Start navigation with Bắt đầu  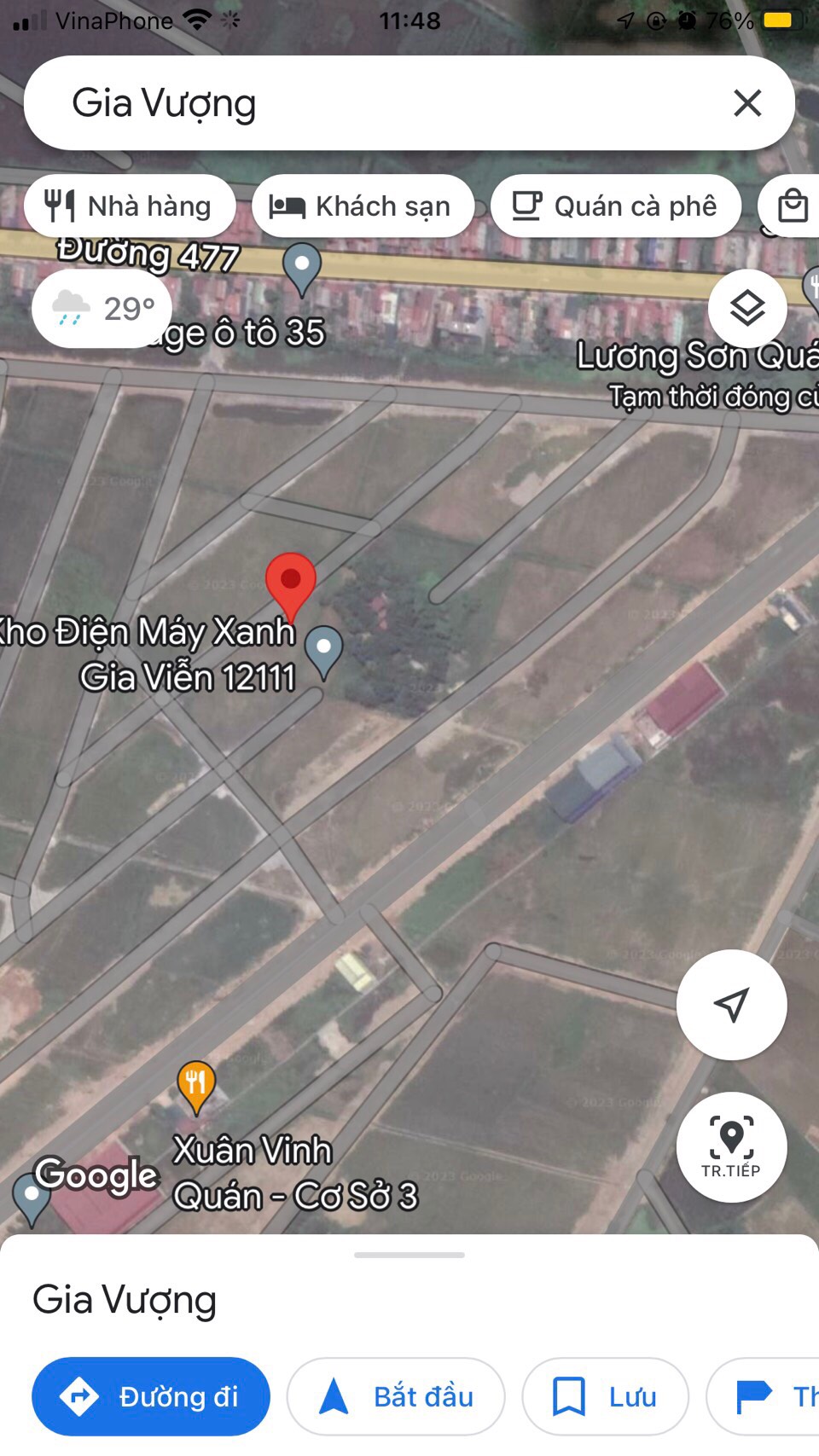(x=396, y=1396)
